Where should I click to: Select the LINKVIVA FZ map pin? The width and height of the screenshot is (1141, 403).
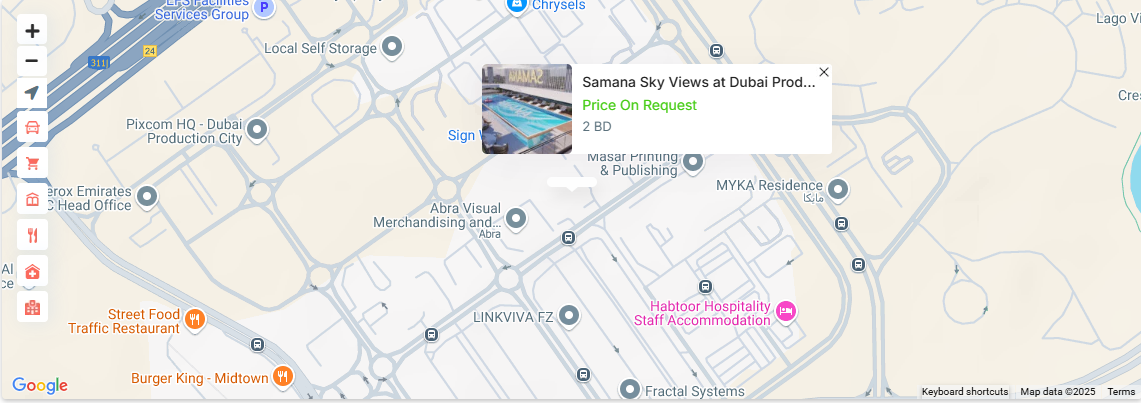569,316
